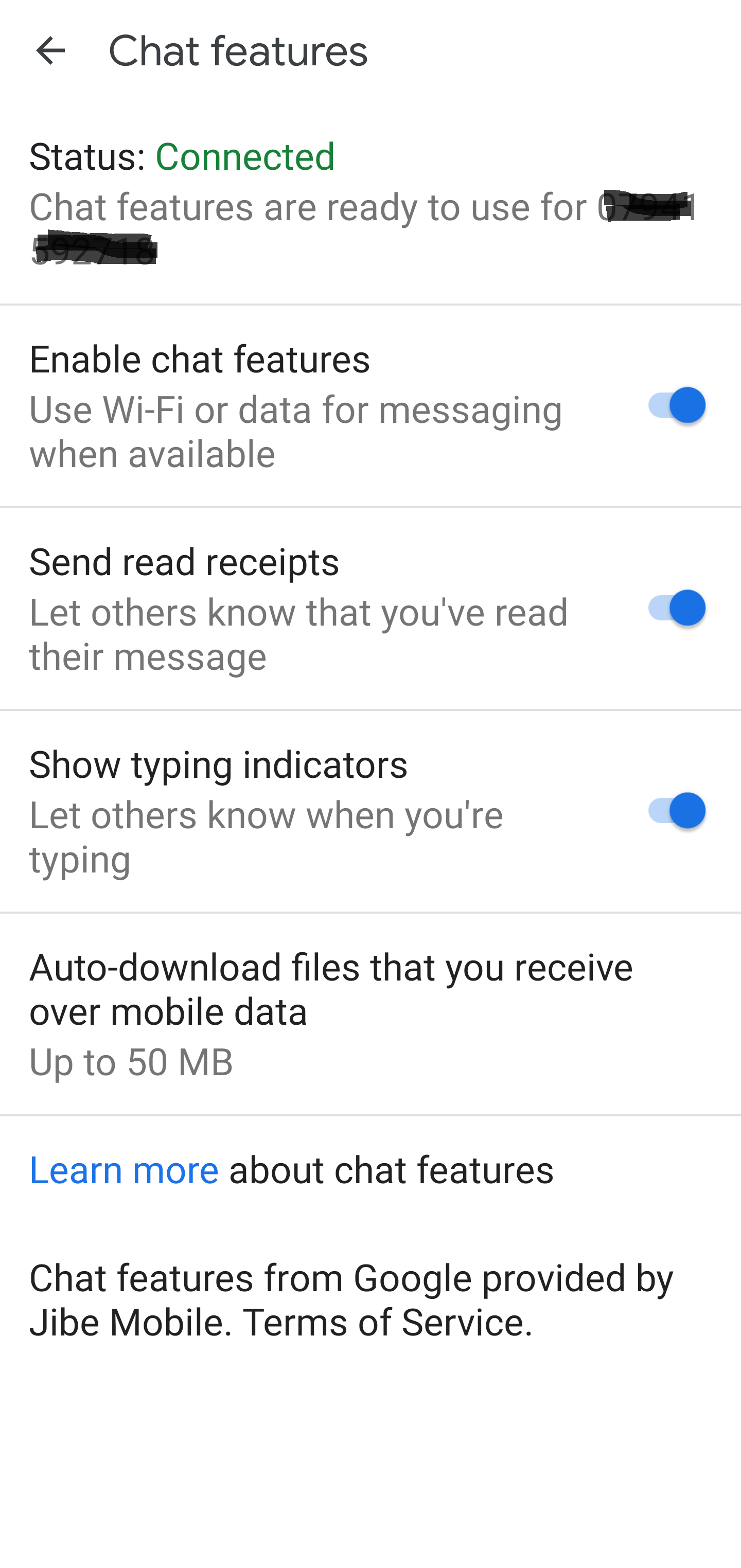The image size is (741, 1568).
Task: Open Learn more link about chat features
Action: coord(124,1170)
